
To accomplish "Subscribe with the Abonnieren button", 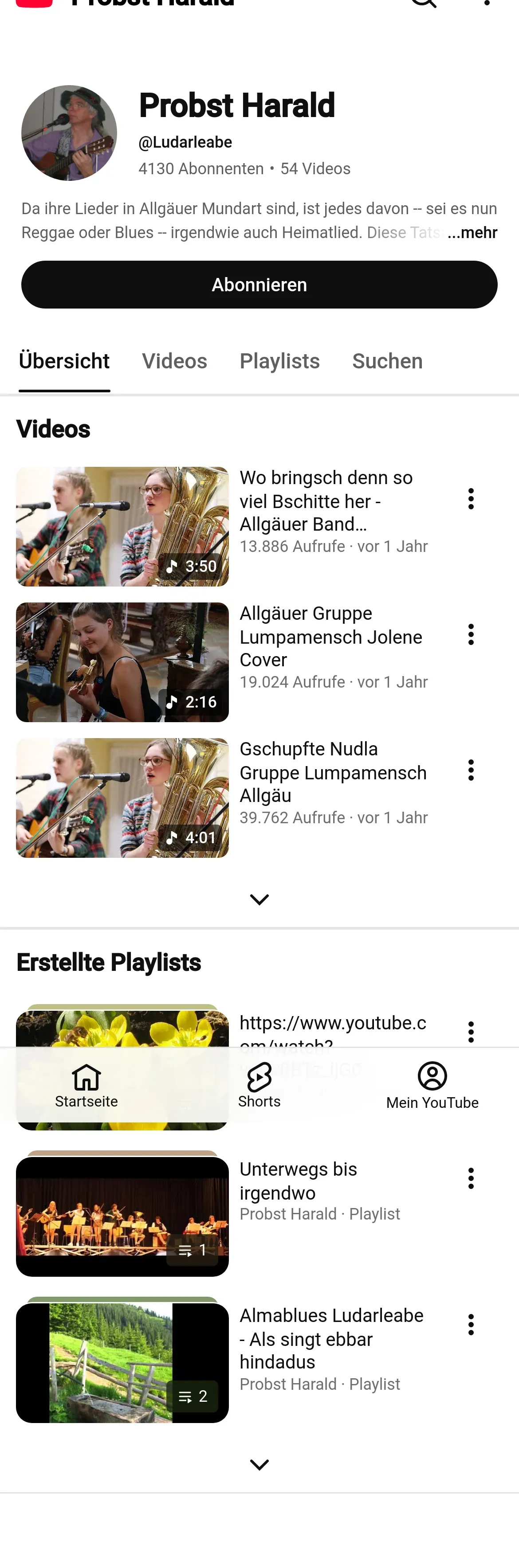I will (259, 285).
